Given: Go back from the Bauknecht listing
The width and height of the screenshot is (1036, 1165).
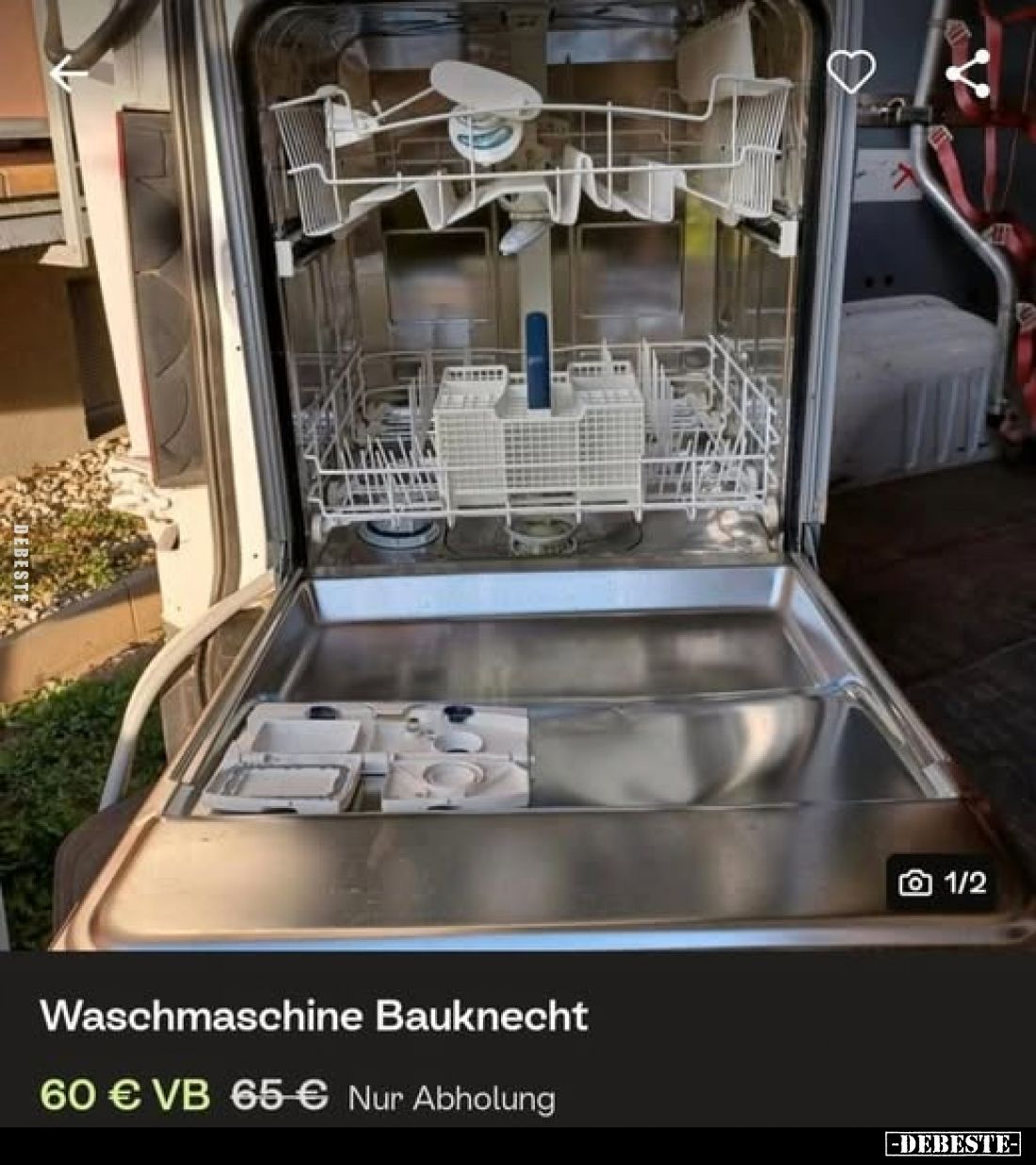Looking at the screenshot, I should [68, 73].
